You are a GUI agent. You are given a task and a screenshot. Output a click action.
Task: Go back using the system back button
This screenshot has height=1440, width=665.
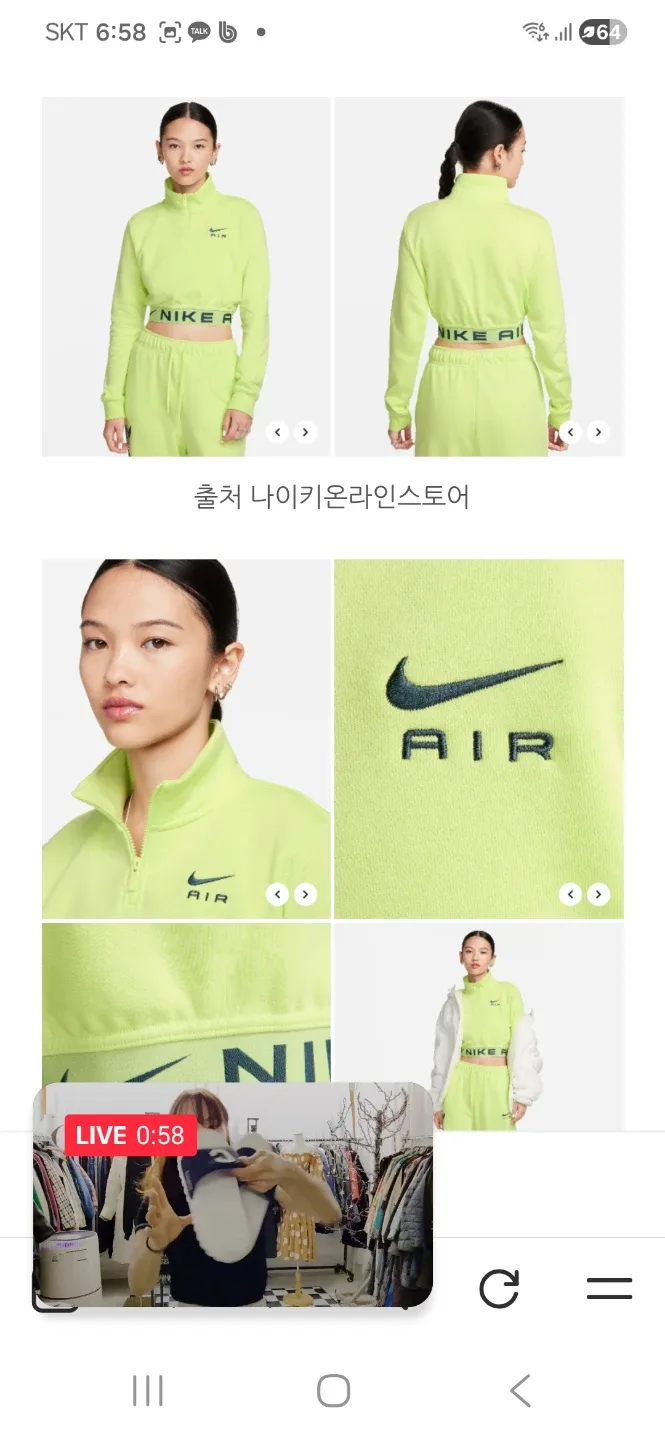coord(519,1390)
